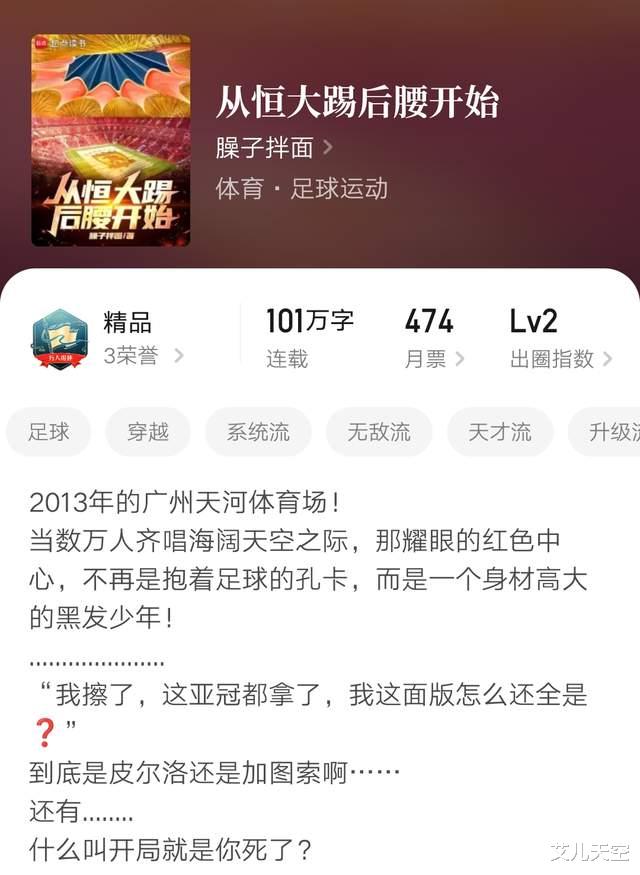The height and width of the screenshot is (875, 640).
Task: Open the 天才流 tag chip
Action: 500,432
